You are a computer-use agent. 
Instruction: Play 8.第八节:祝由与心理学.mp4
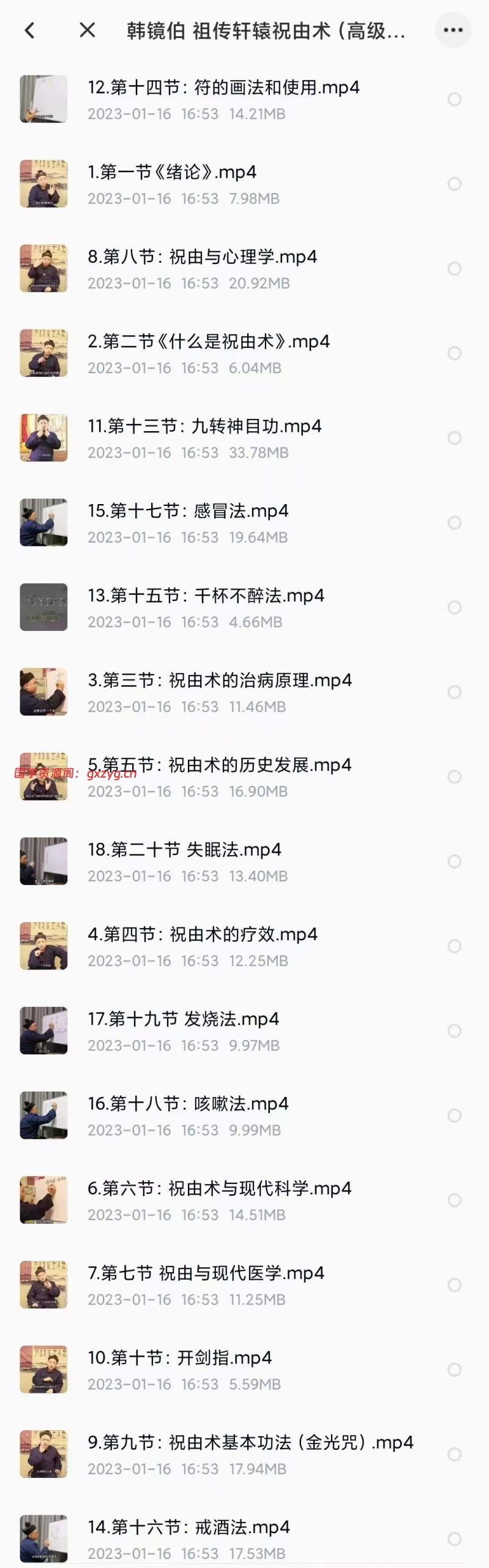[x=202, y=257]
